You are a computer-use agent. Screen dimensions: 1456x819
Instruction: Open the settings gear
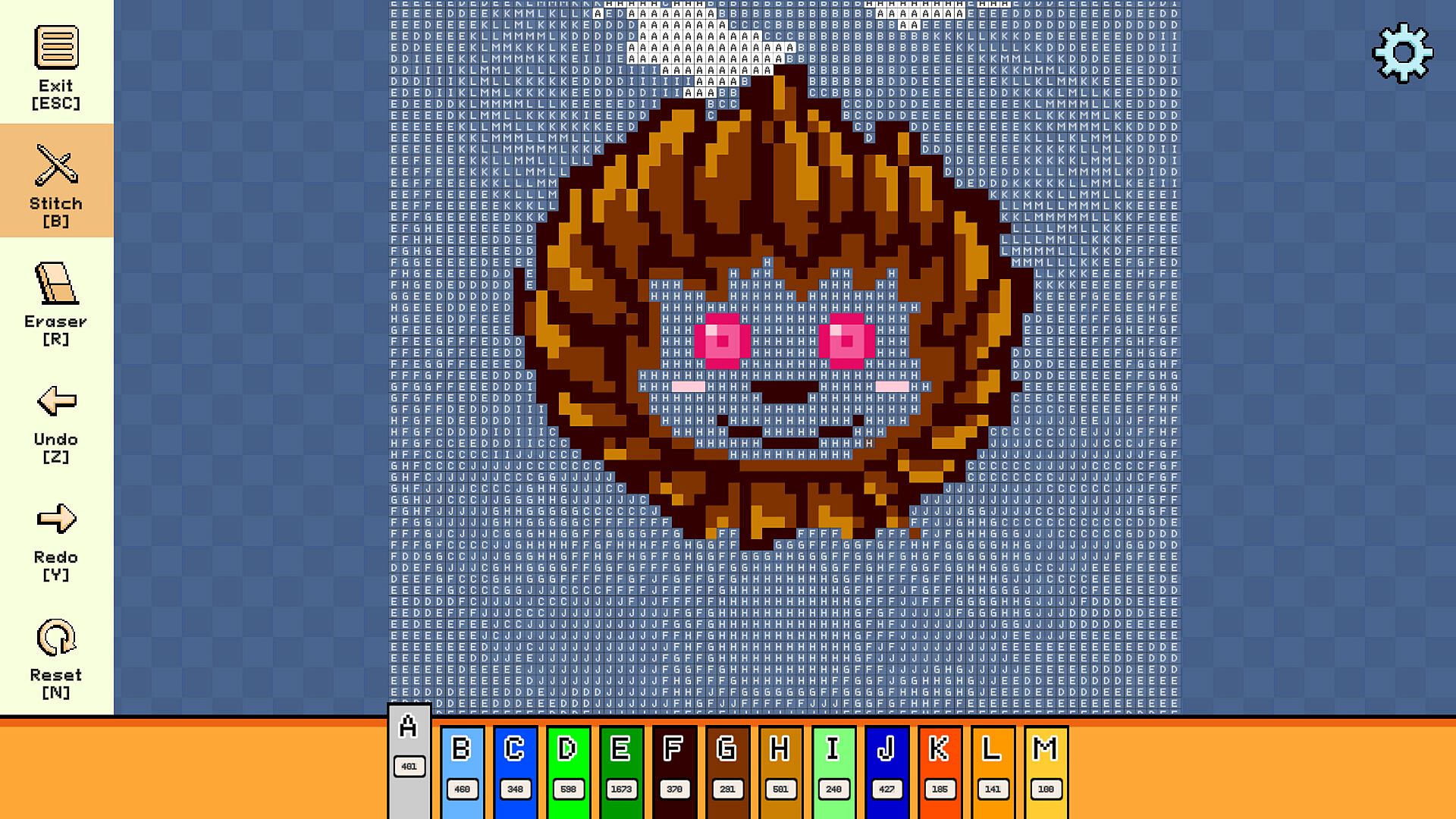coord(1402,52)
